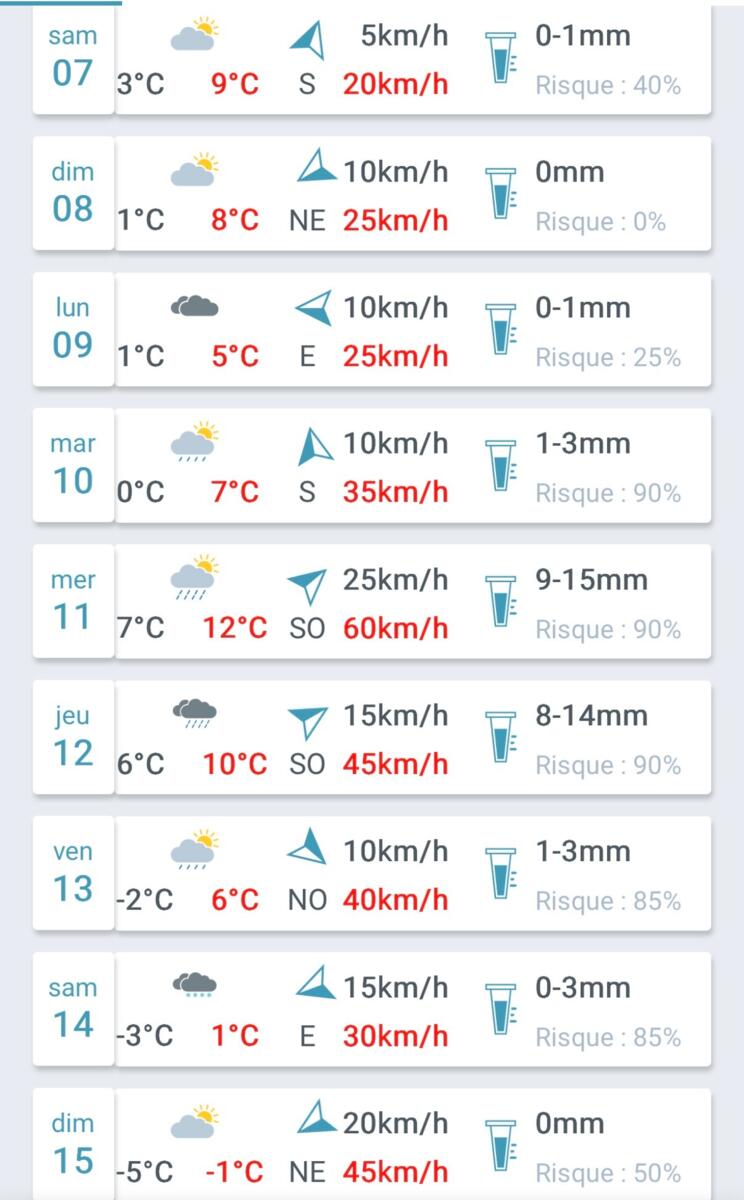Select the lun 09 forecast row
Screen dimensions: 744x1200
[x=372, y=331]
